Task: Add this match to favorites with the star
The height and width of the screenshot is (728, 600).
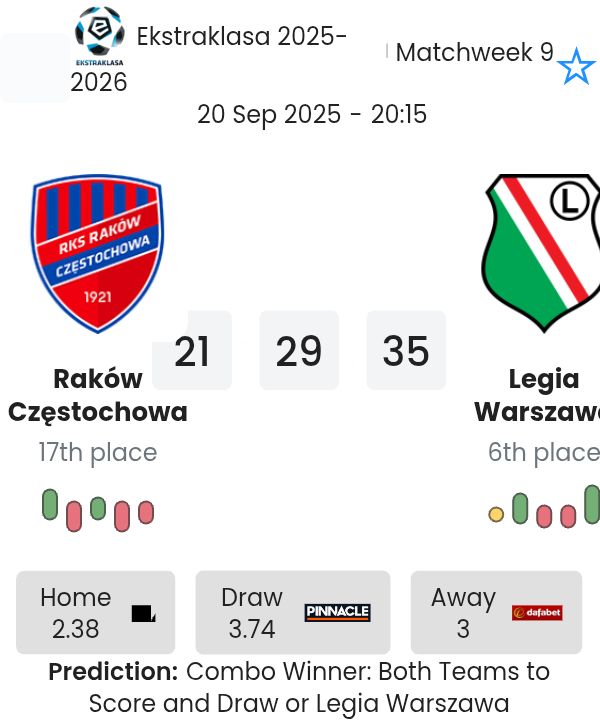Action: [575, 67]
